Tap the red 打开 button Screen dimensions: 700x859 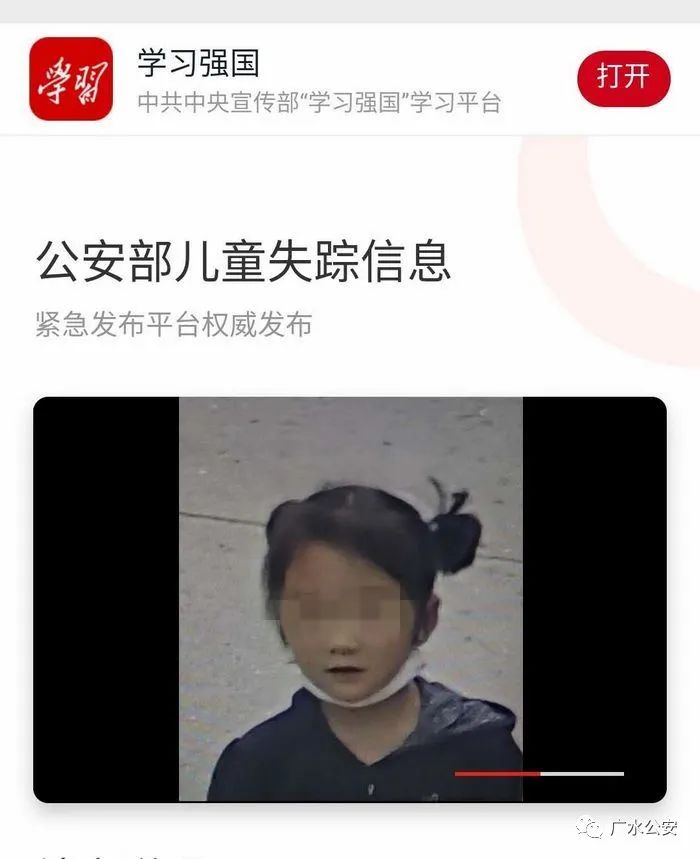point(623,78)
